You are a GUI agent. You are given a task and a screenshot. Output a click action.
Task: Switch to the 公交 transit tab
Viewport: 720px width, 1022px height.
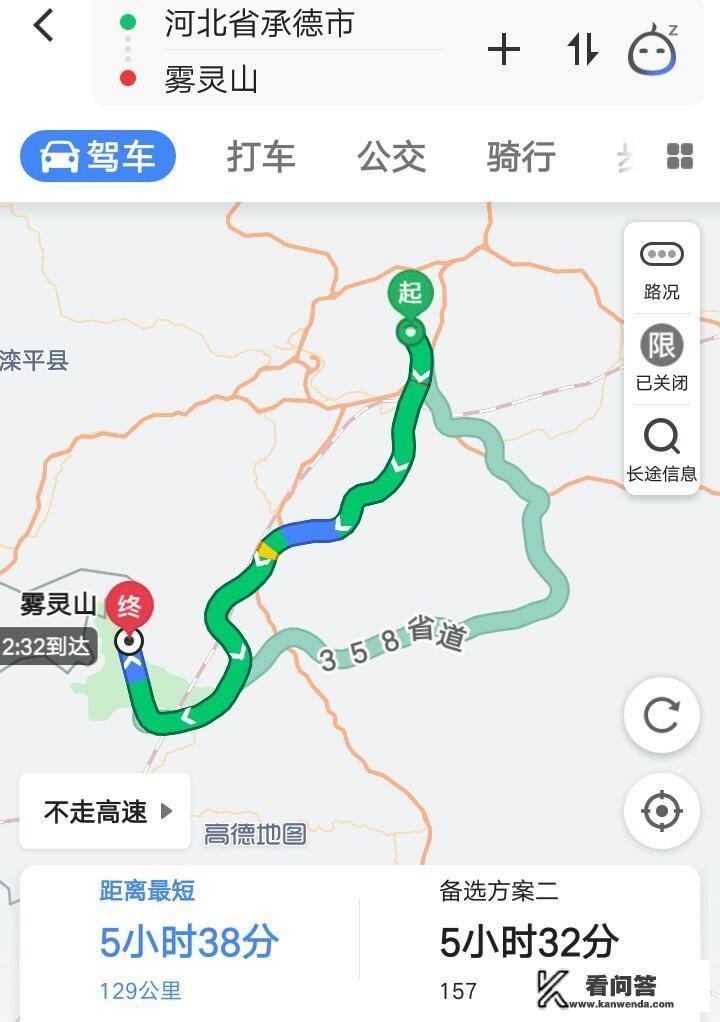pyautogui.click(x=392, y=157)
